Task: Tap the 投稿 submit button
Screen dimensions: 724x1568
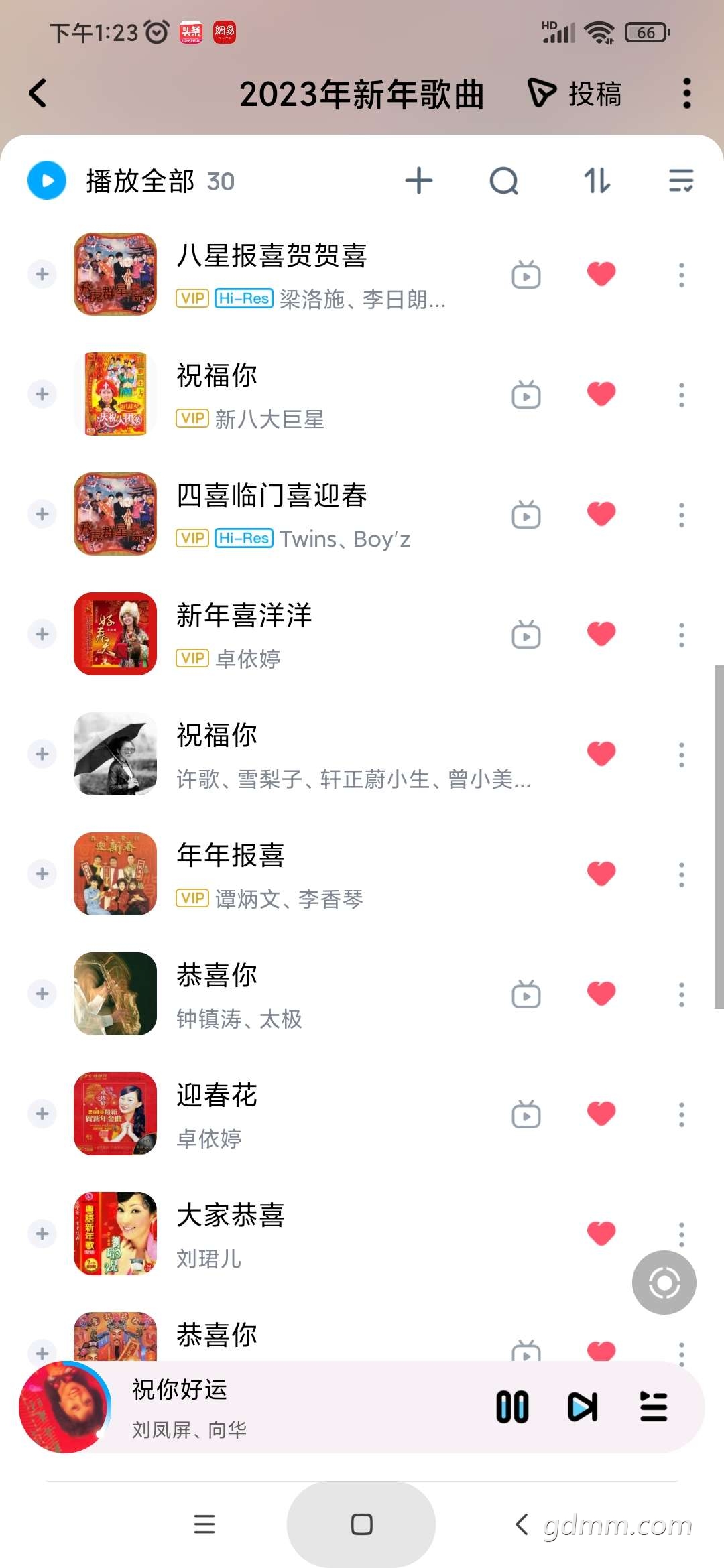Action: (575, 93)
